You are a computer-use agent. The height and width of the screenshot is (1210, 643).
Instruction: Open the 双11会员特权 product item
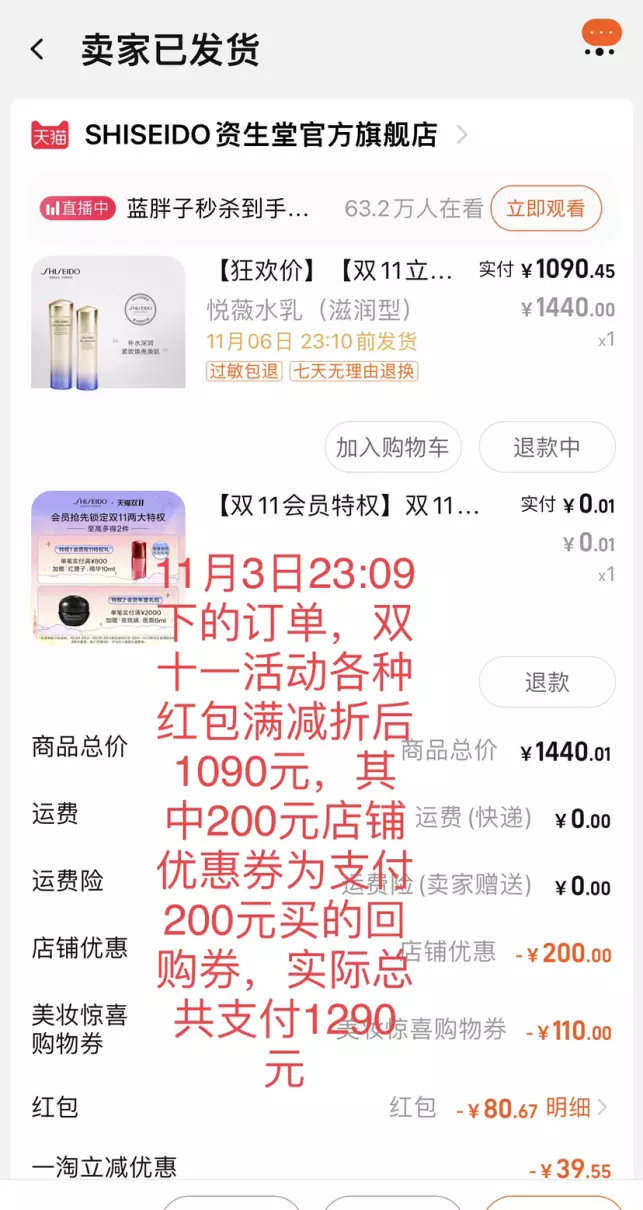321,564
